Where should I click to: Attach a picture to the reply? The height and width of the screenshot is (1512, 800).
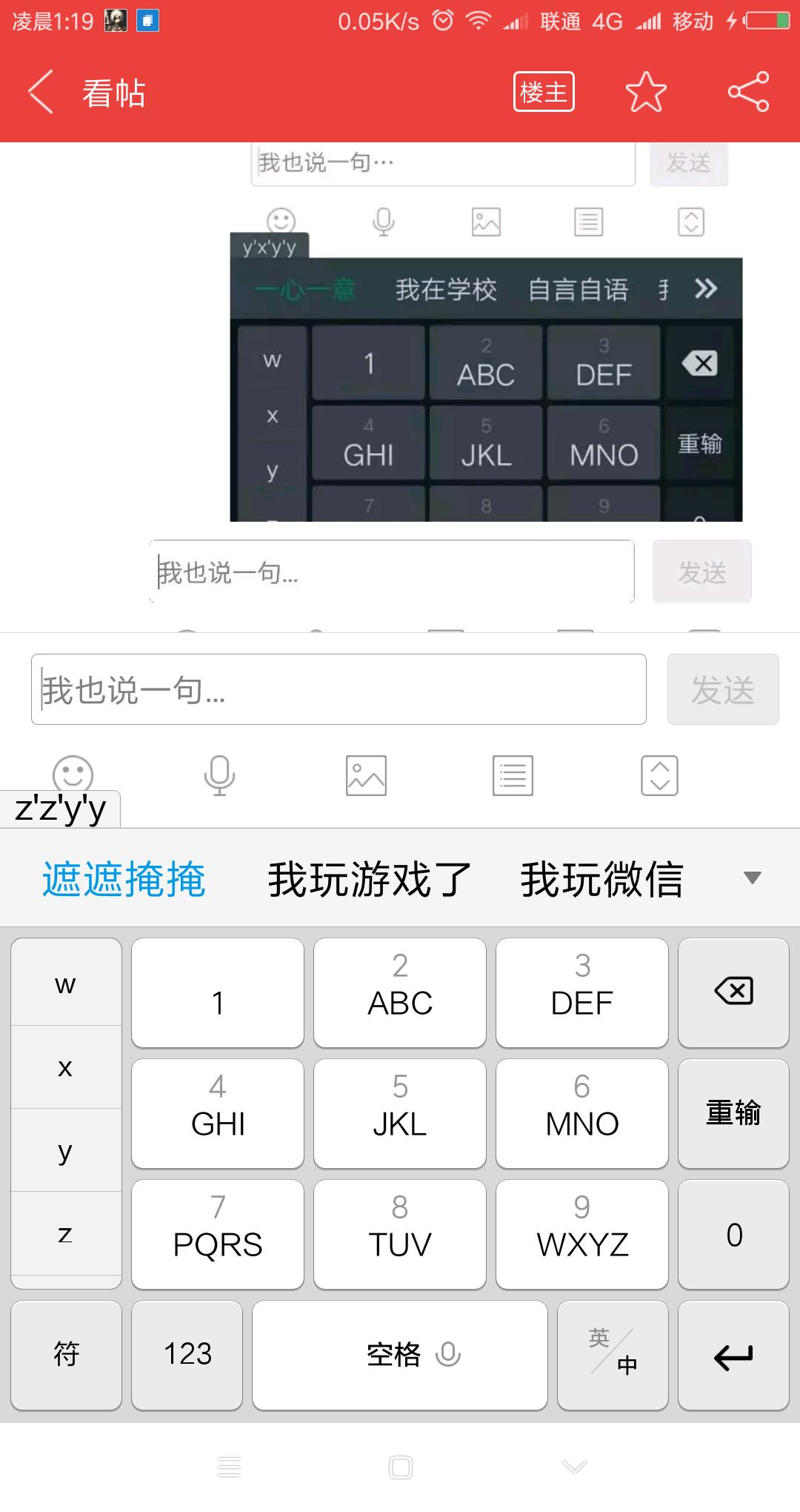366,775
